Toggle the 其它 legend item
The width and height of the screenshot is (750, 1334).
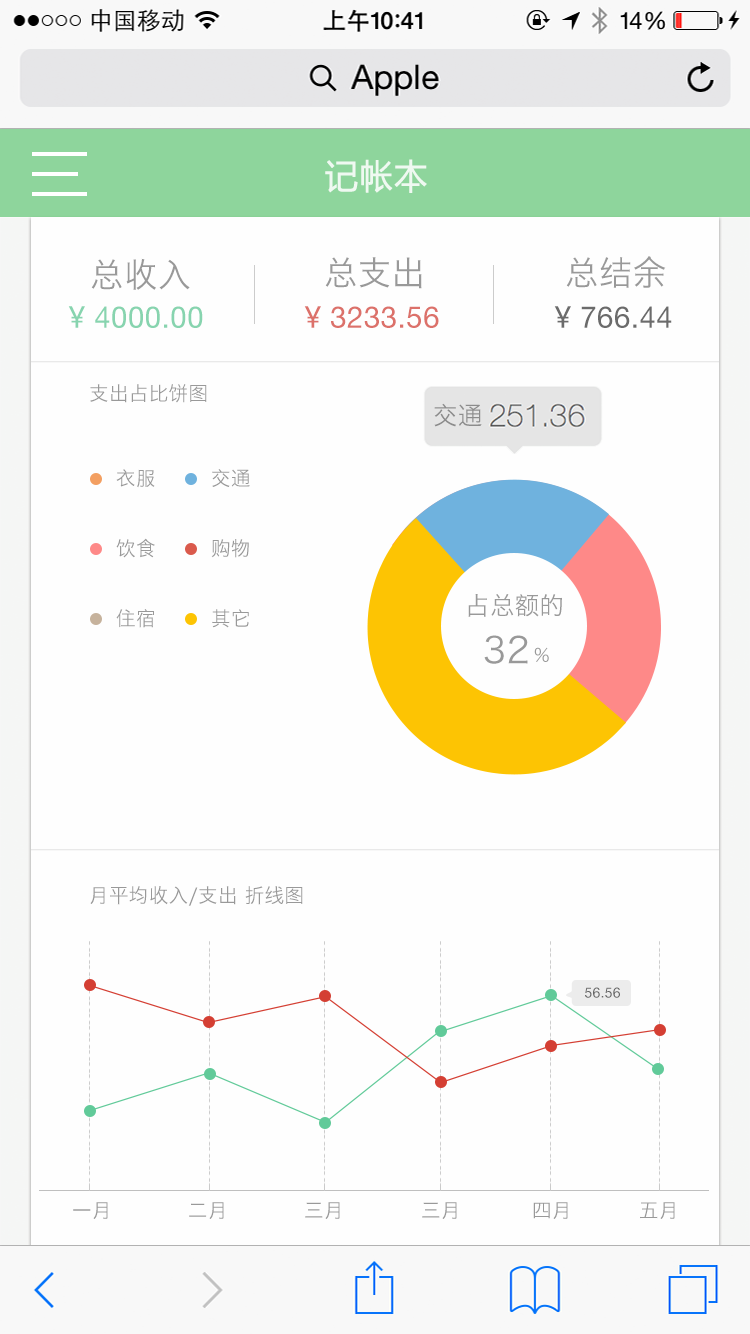[x=218, y=619]
